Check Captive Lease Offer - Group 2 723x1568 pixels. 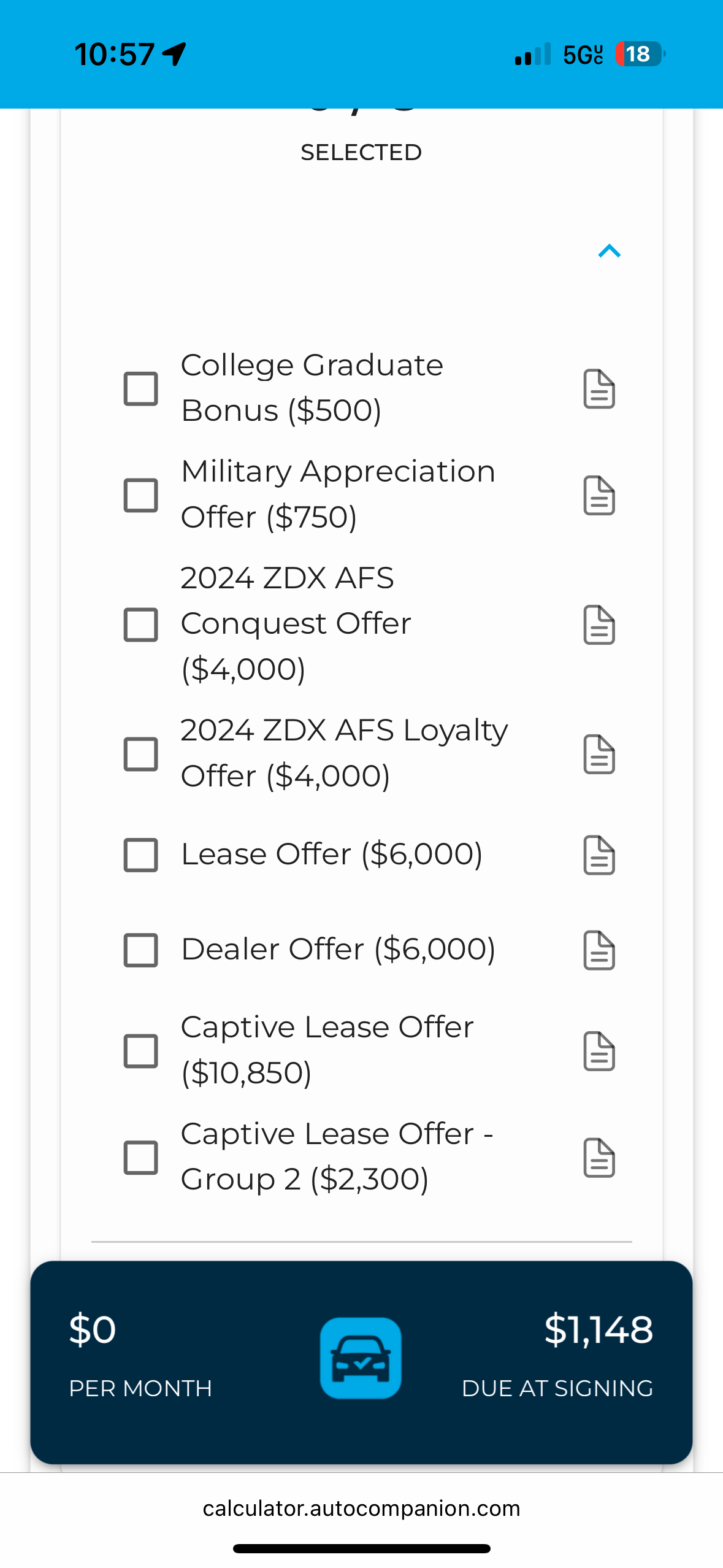point(141,1158)
